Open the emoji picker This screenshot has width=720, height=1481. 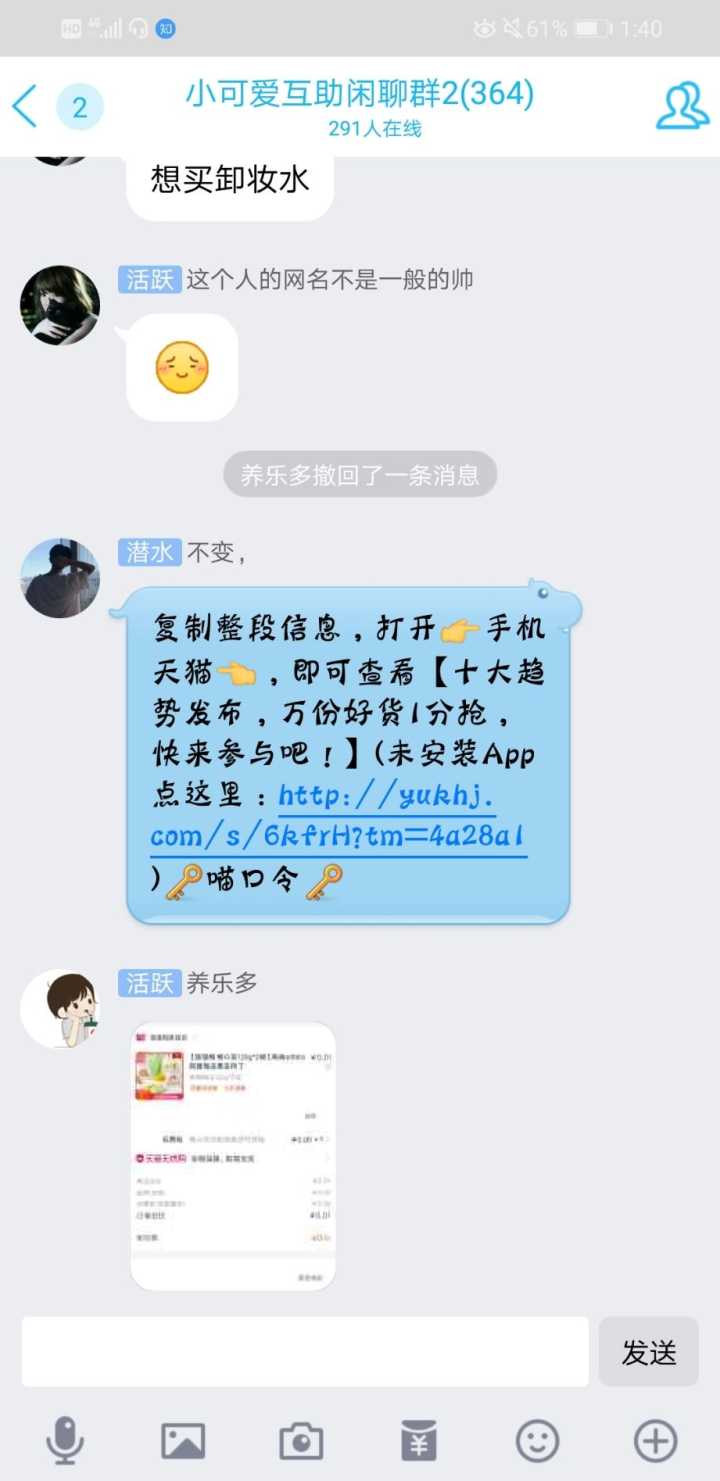pos(537,1441)
